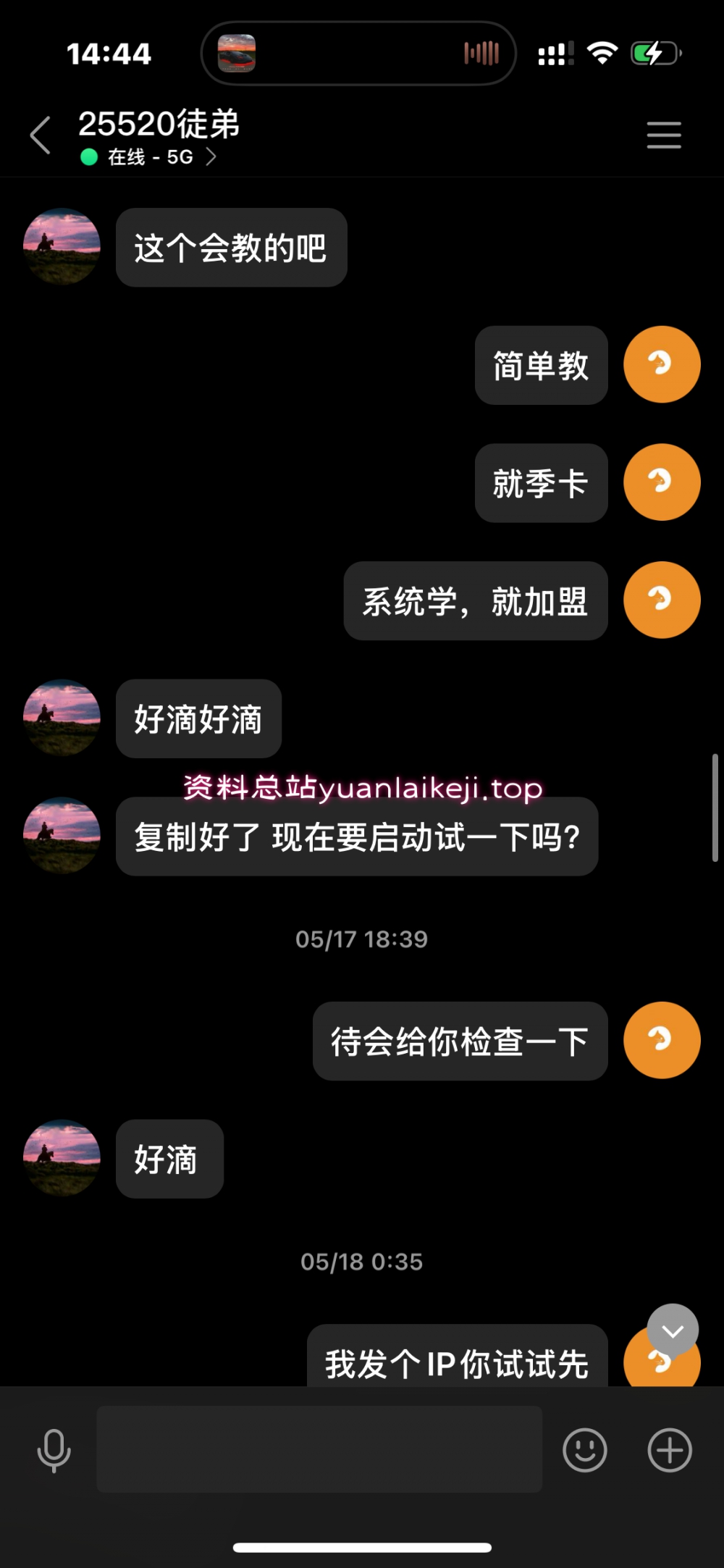Screen dimensions: 724x1568
Task: Open contact avatar beside 好滴好滴
Action: point(62,718)
